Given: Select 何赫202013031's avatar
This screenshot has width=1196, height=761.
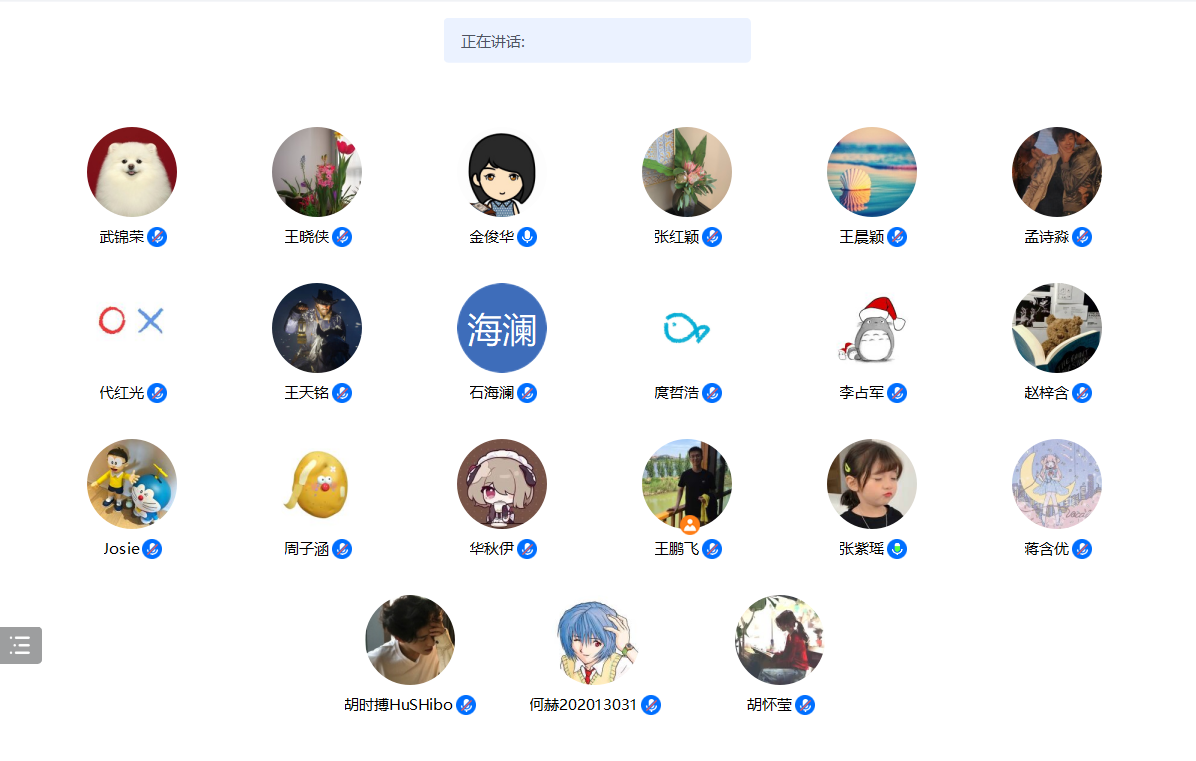Looking at the screenshot, I should coord(595,640).
